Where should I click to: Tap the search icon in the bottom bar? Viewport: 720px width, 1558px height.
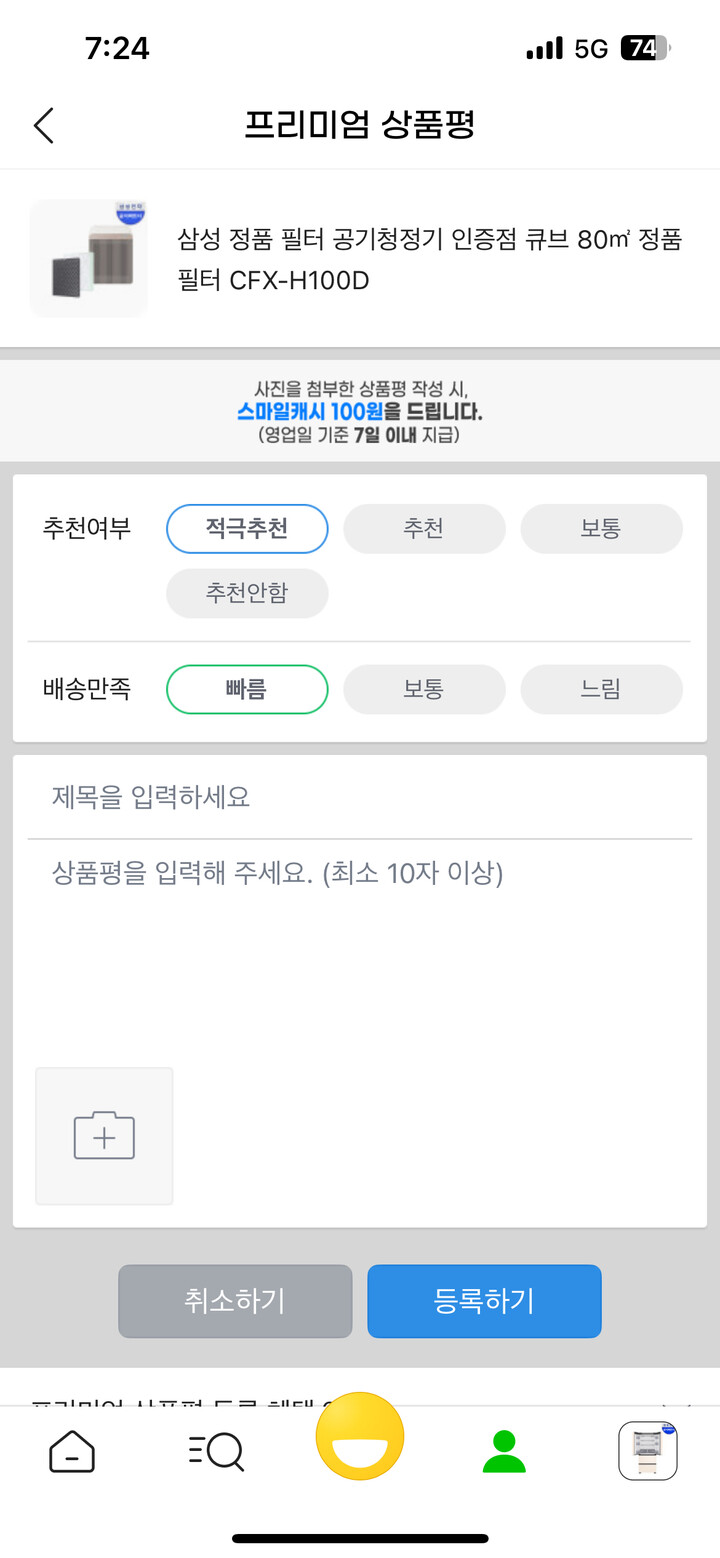tap(215, 1450)
